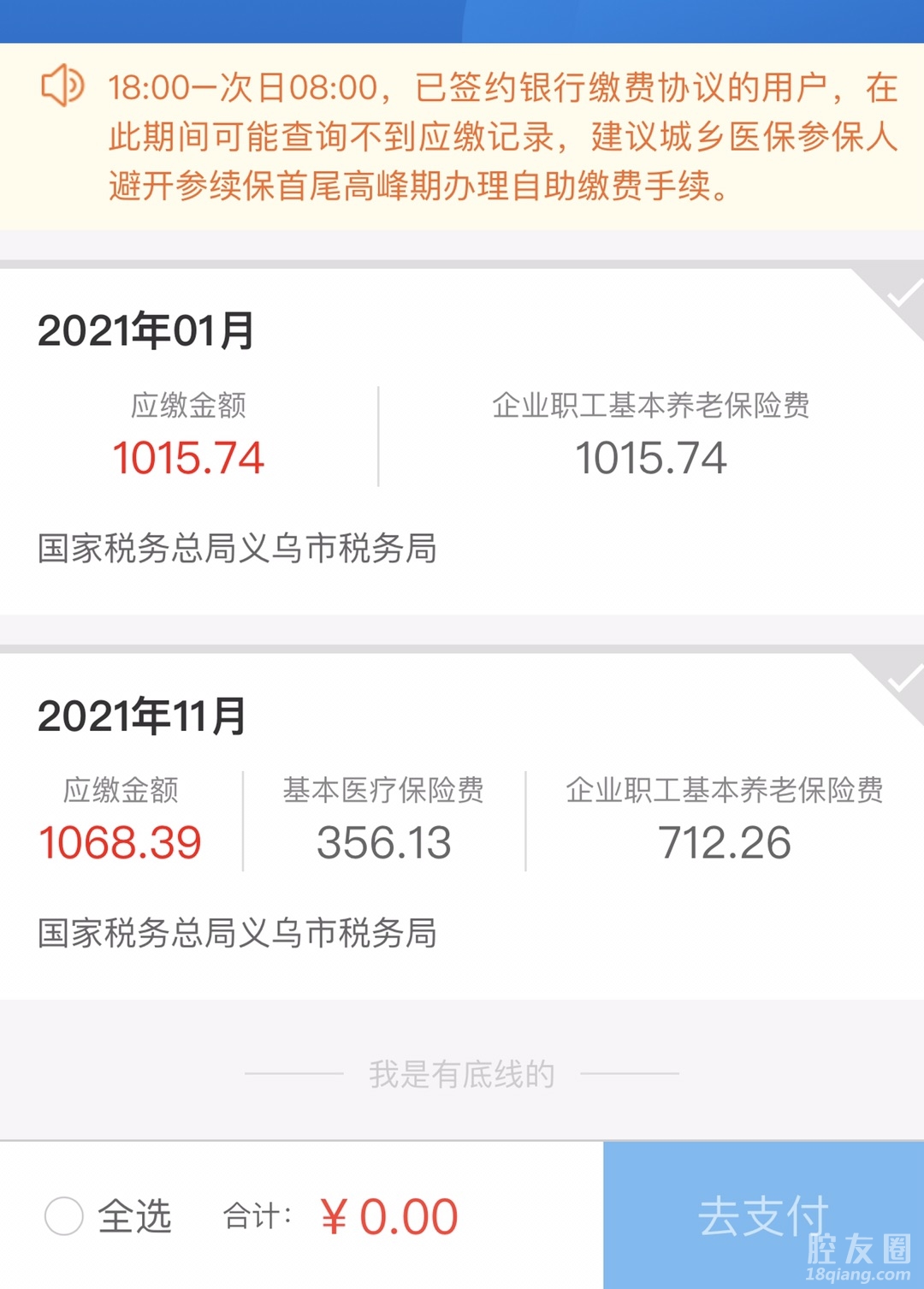This screenshot has height=1289, width=924.
Task: Tap 去支付 to proceed to payment
Action: tap(762, 1215)
